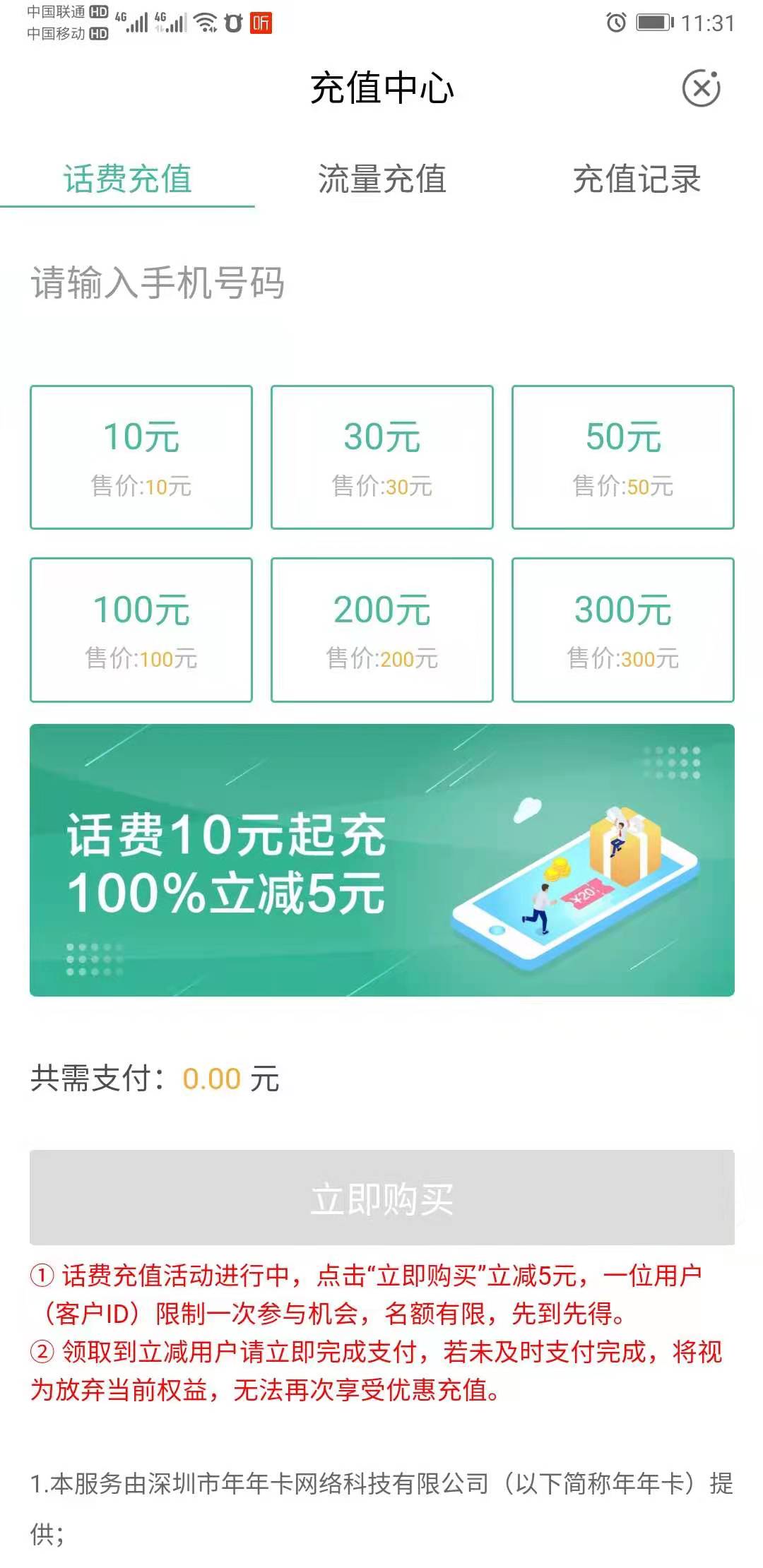Image resolution: width=763 pixels, height=1568 pixels.
Task: Choose the 100元 recharge option
Action: (x=141, y=629)
